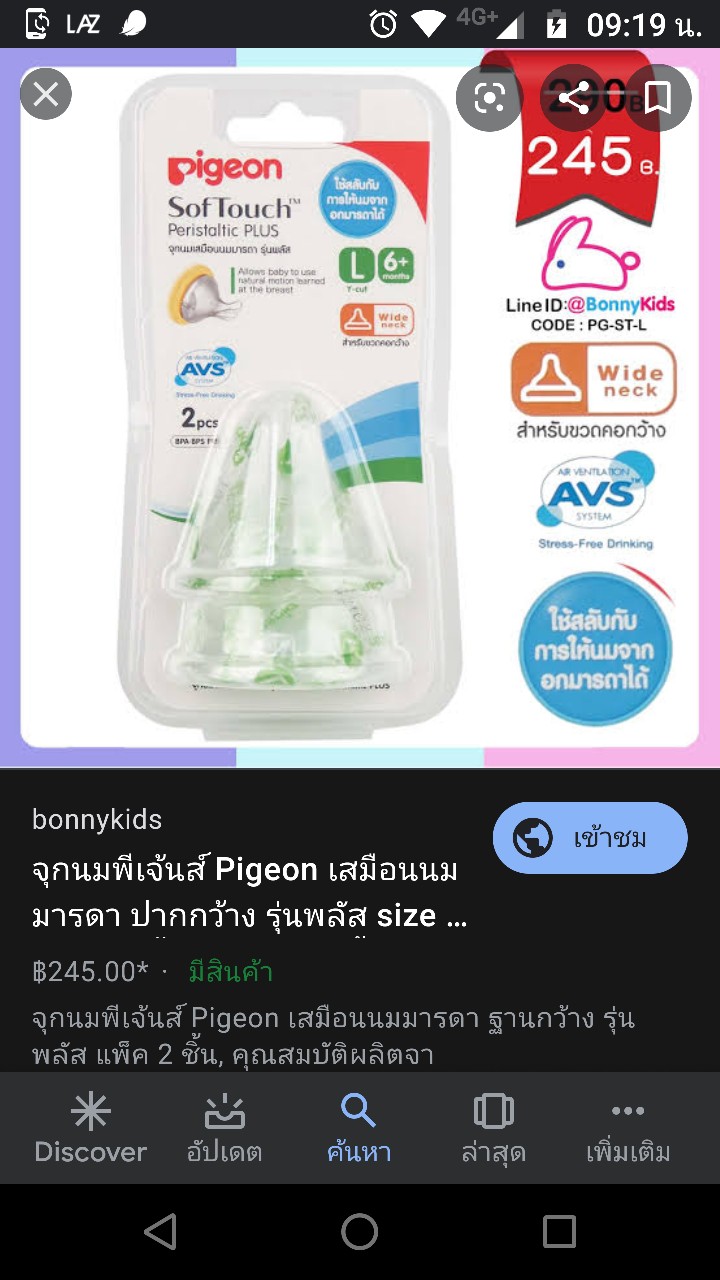Search this image with Lens
Image resolution: width=720 pixels, height=1280 pixels.
coord(489,97)
